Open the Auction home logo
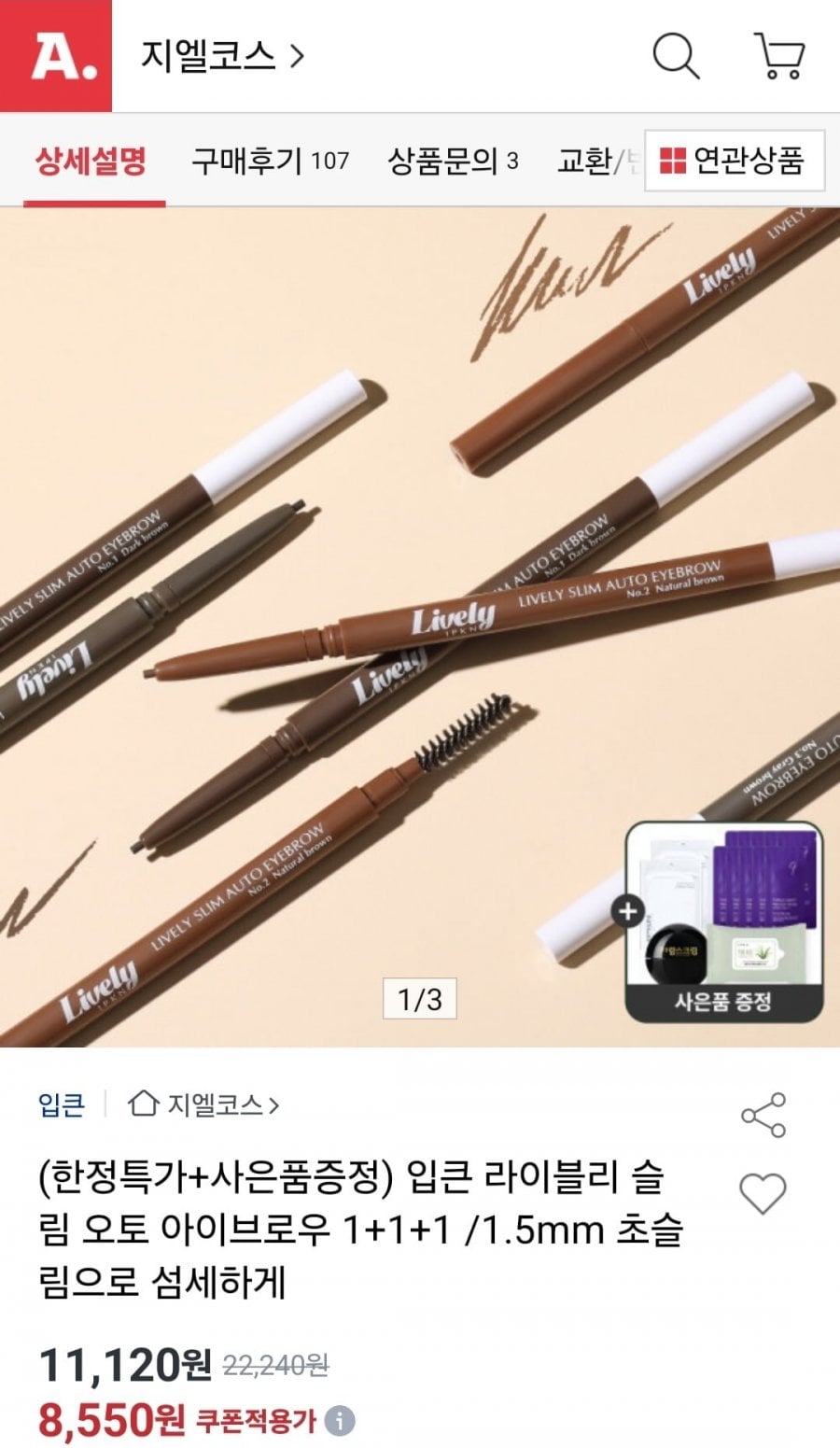Screen dimensions: 840x1448 click(56, 56)
